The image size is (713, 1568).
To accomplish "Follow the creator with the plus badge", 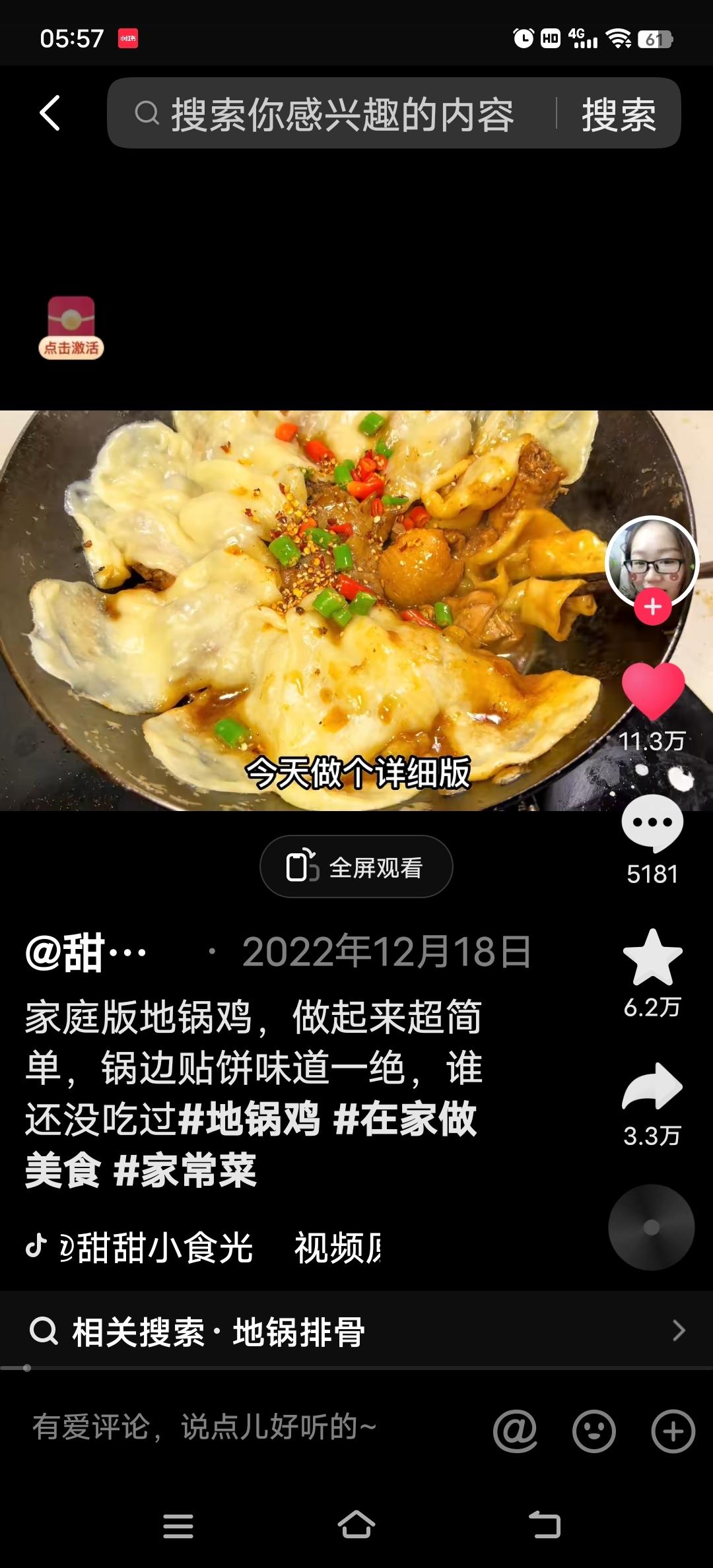I will point(652,607).
